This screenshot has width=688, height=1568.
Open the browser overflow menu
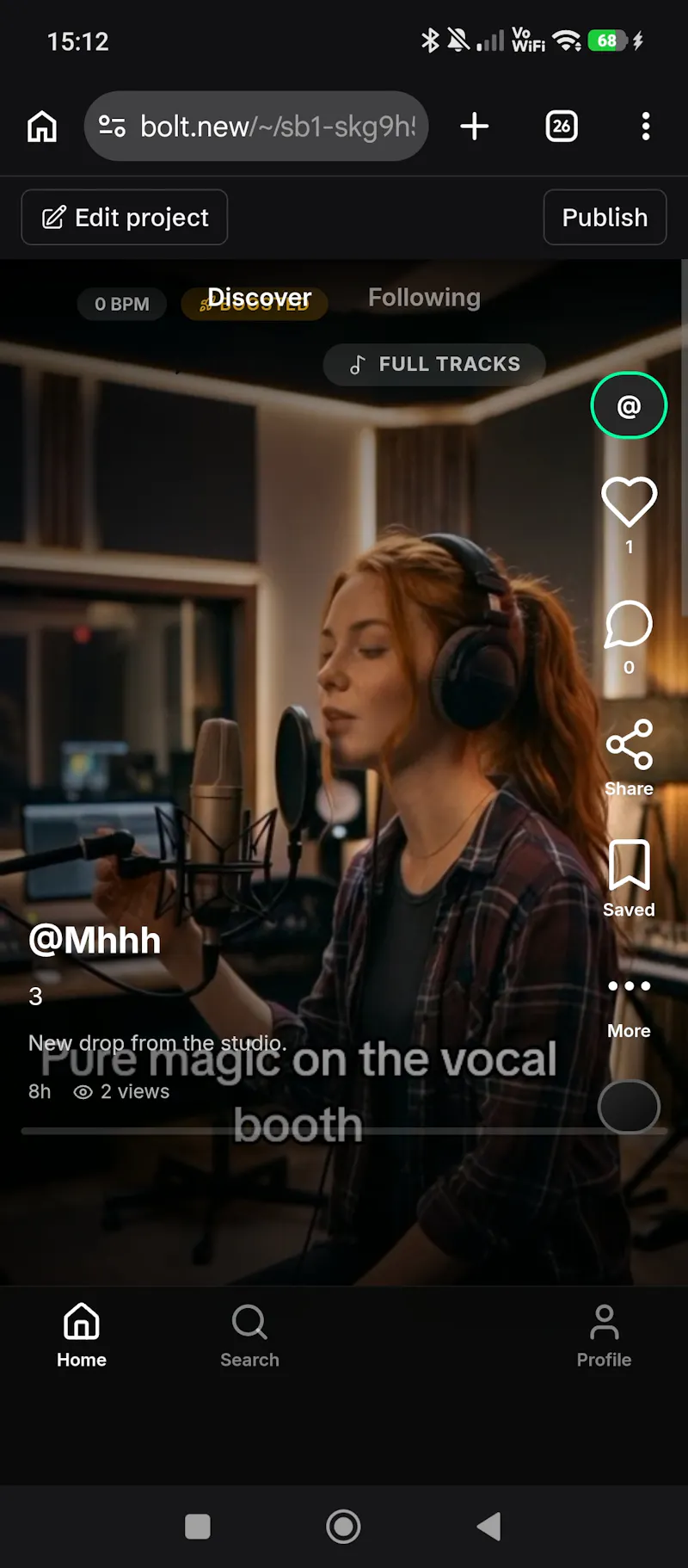tap(646, 127)
